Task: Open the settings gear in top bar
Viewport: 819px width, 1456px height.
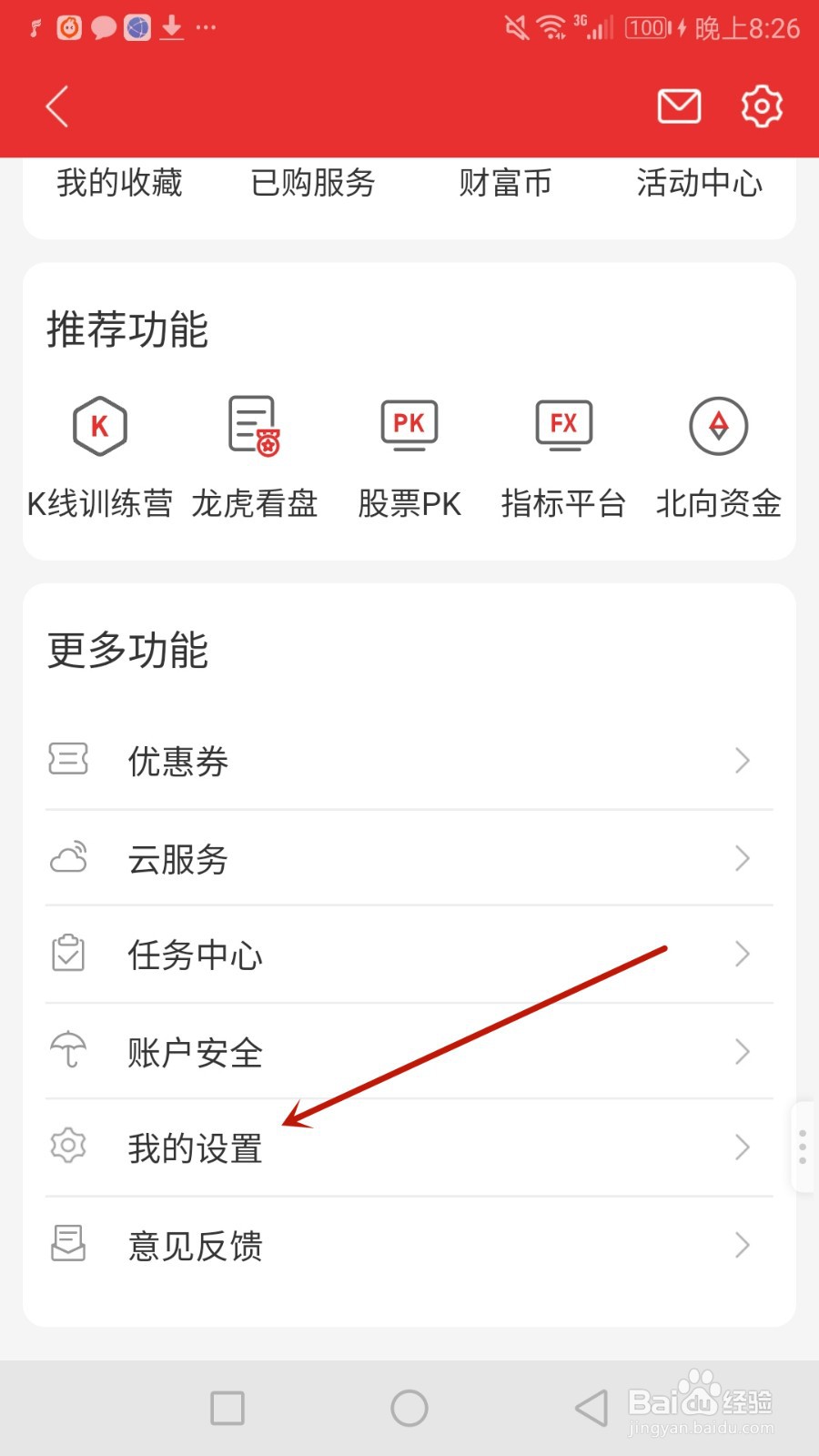Action: (x=762, y=106)
